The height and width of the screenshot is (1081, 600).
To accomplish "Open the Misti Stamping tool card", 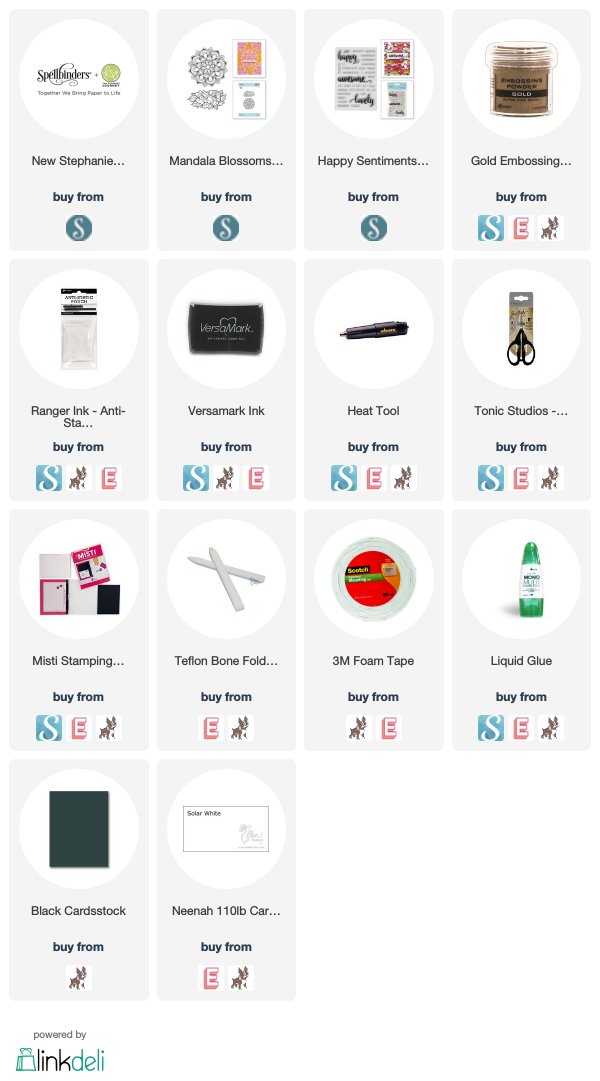I will pyautogui.click(x=78, y=580).
